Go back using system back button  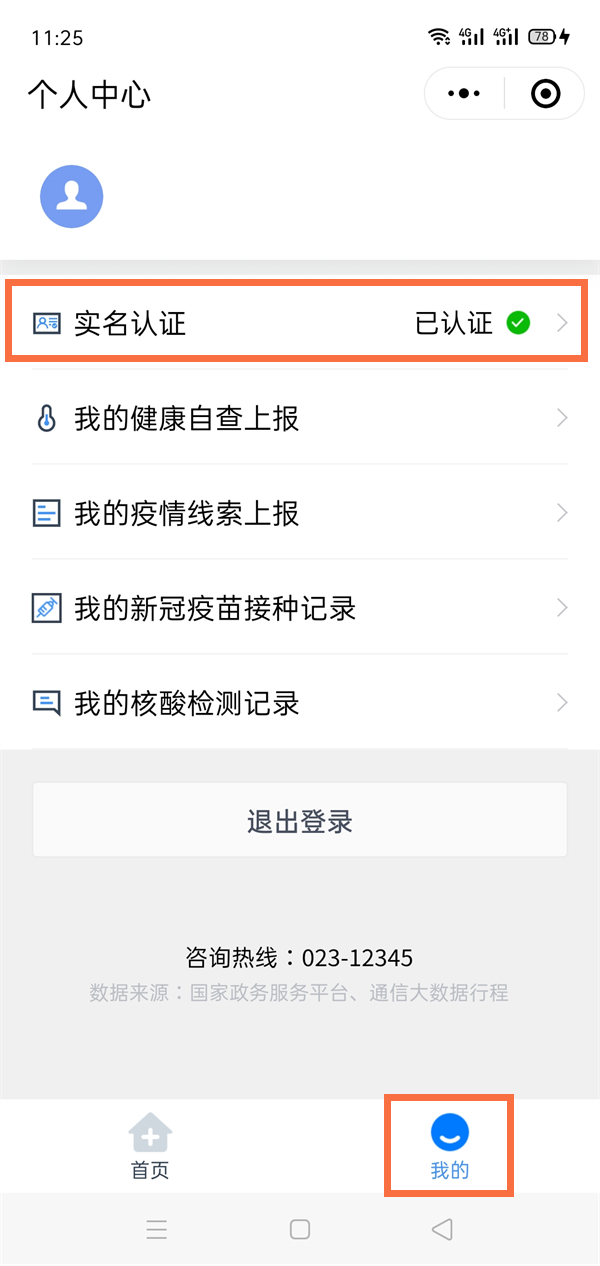coord(442,1229)
